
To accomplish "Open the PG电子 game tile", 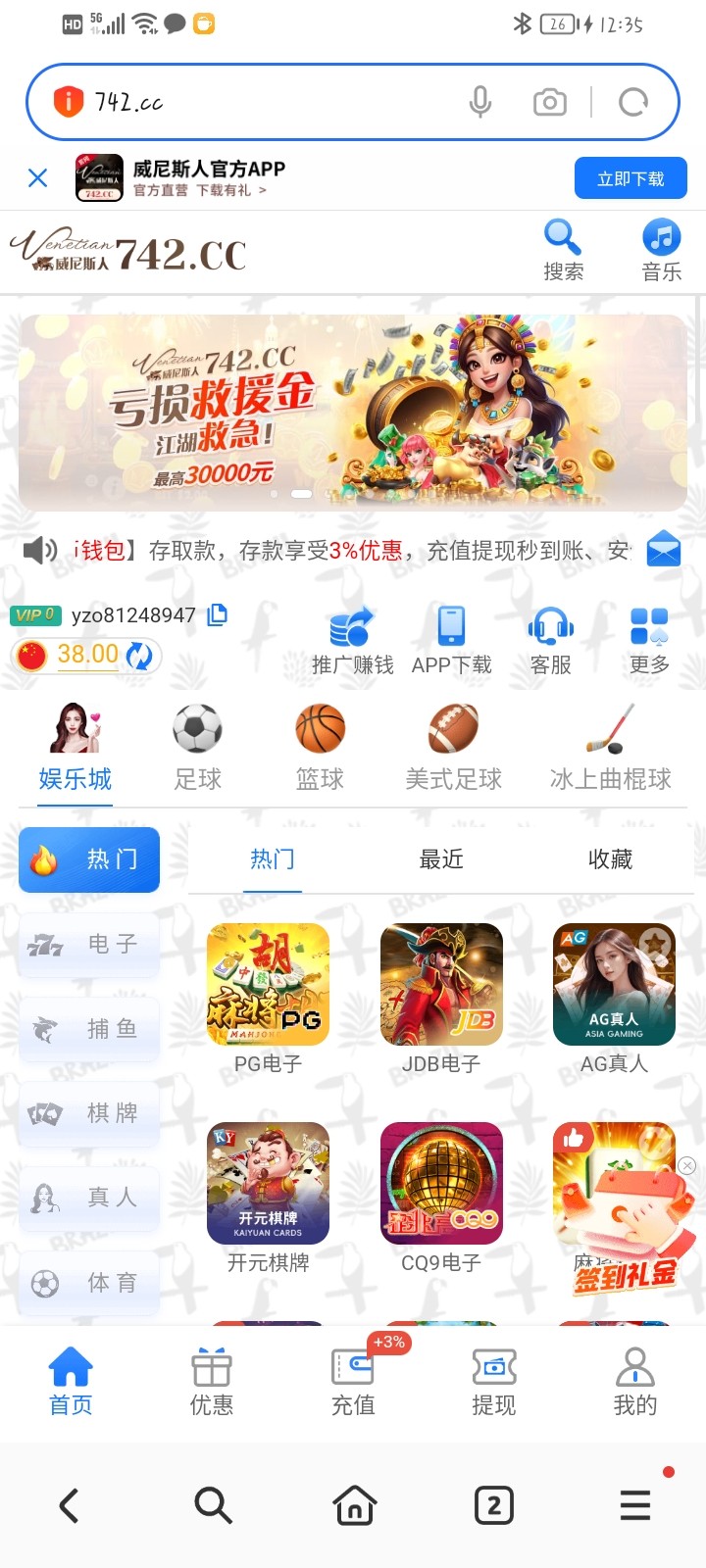I will pyautogui.click(x=268, y=985).
